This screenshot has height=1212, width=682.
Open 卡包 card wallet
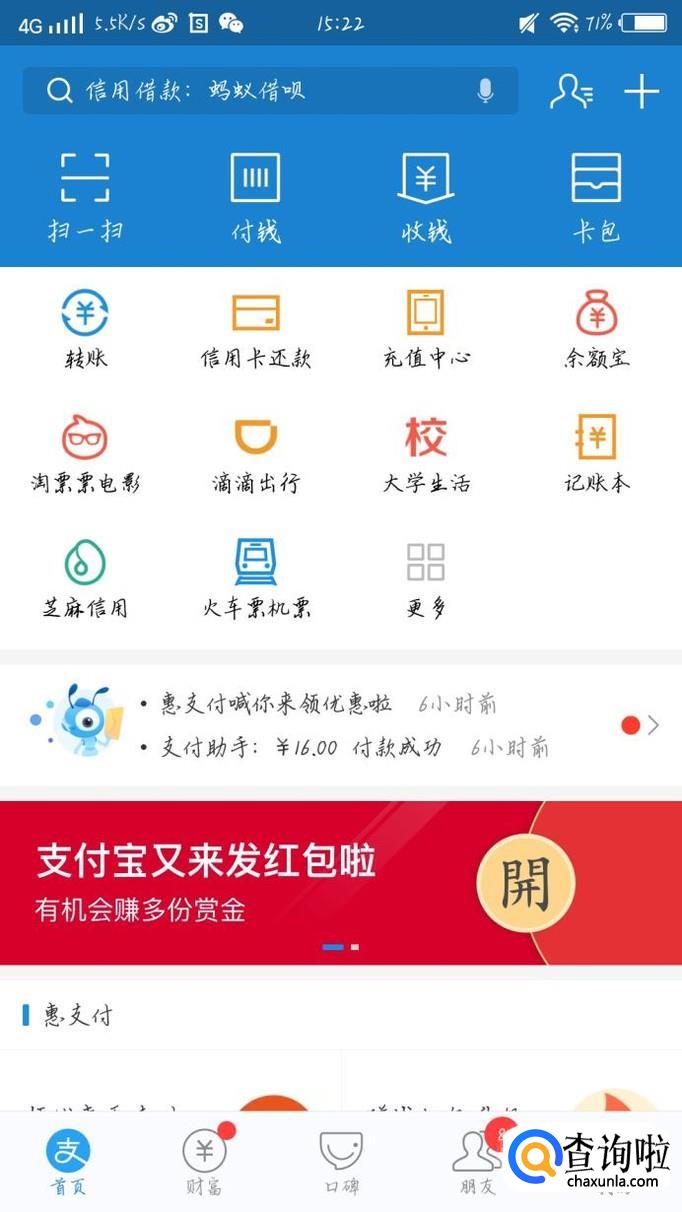coord(596,197)
